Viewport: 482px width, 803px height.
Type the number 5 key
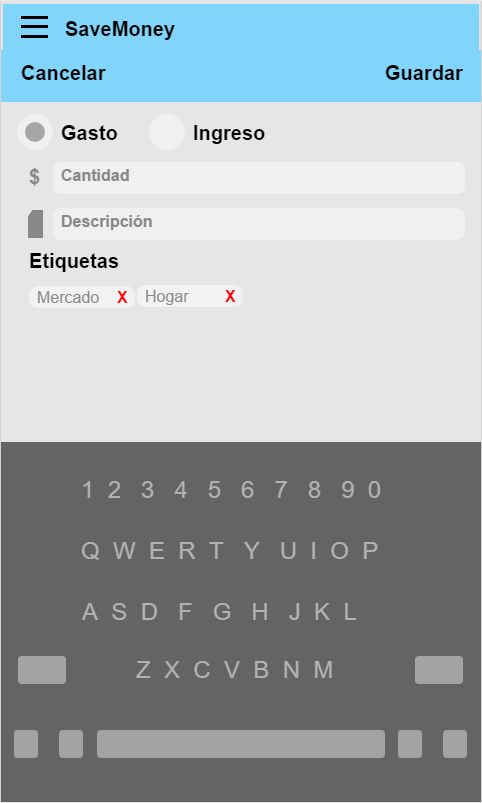click(214, 490)
